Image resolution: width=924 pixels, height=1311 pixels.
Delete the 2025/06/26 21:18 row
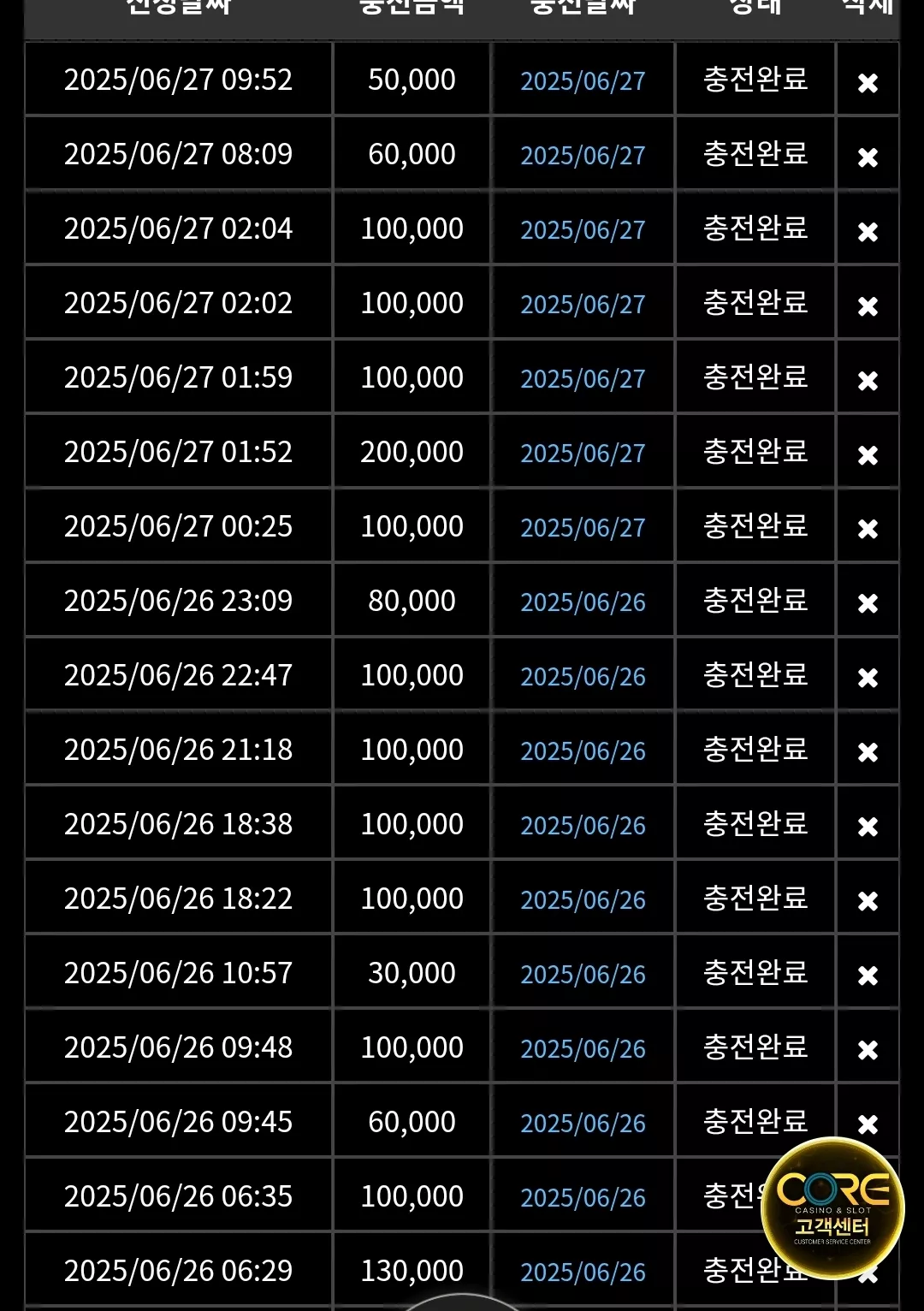pyautogui.click(x=868, y=753)
